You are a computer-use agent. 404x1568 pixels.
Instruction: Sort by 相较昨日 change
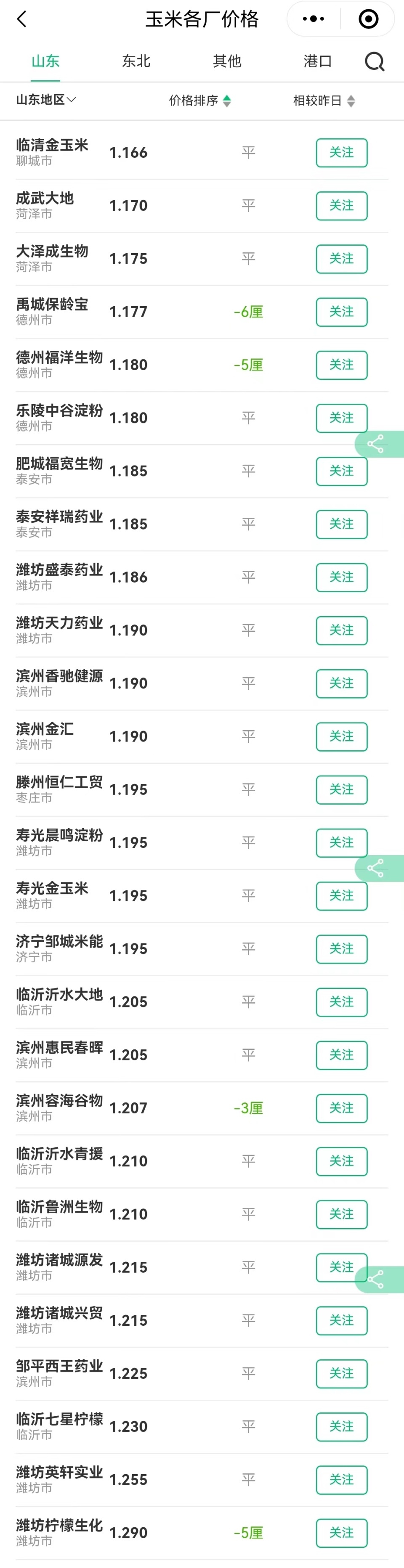(324, 101)
